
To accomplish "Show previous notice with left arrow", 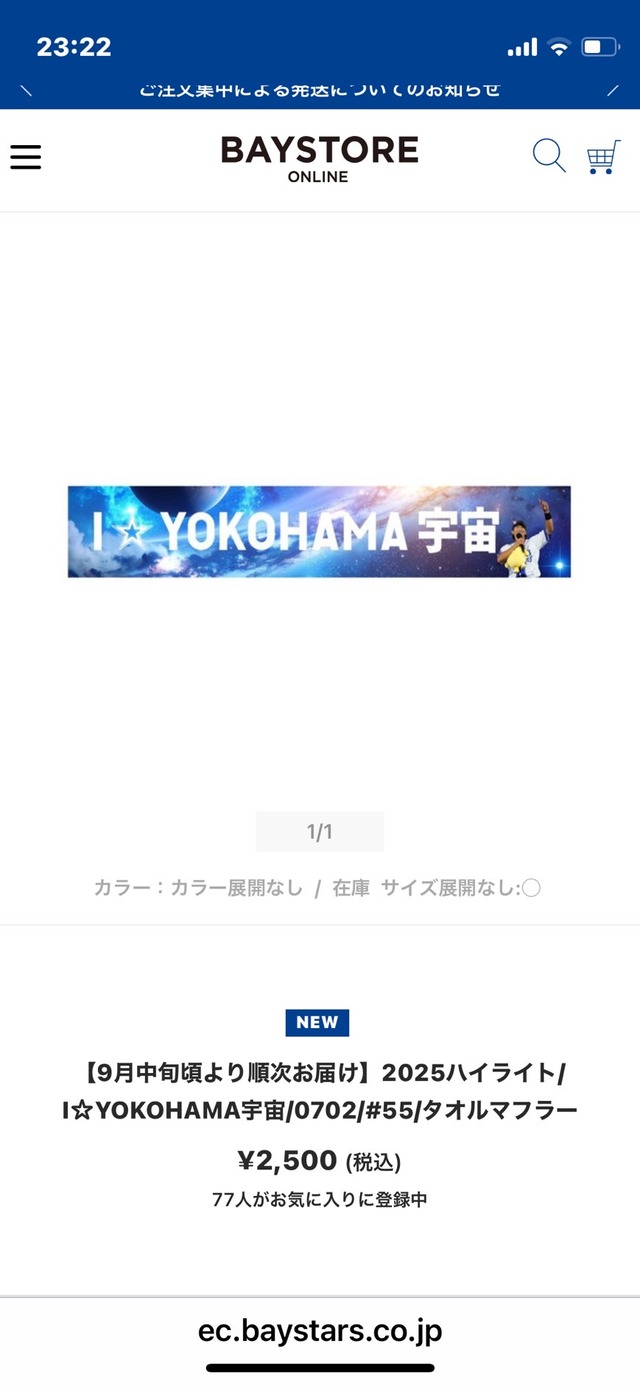I will tap(26, 91).
